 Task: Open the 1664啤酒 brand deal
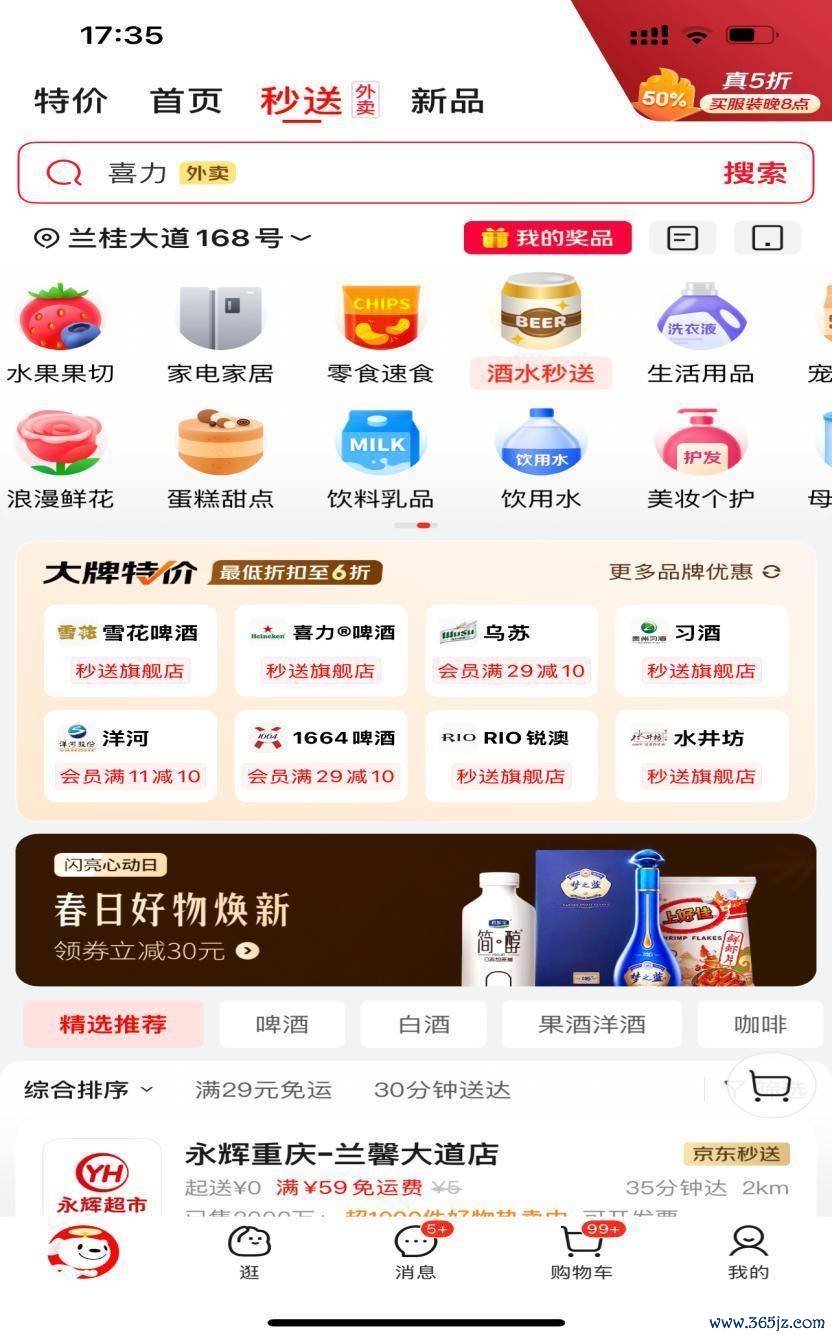(321, 756)
